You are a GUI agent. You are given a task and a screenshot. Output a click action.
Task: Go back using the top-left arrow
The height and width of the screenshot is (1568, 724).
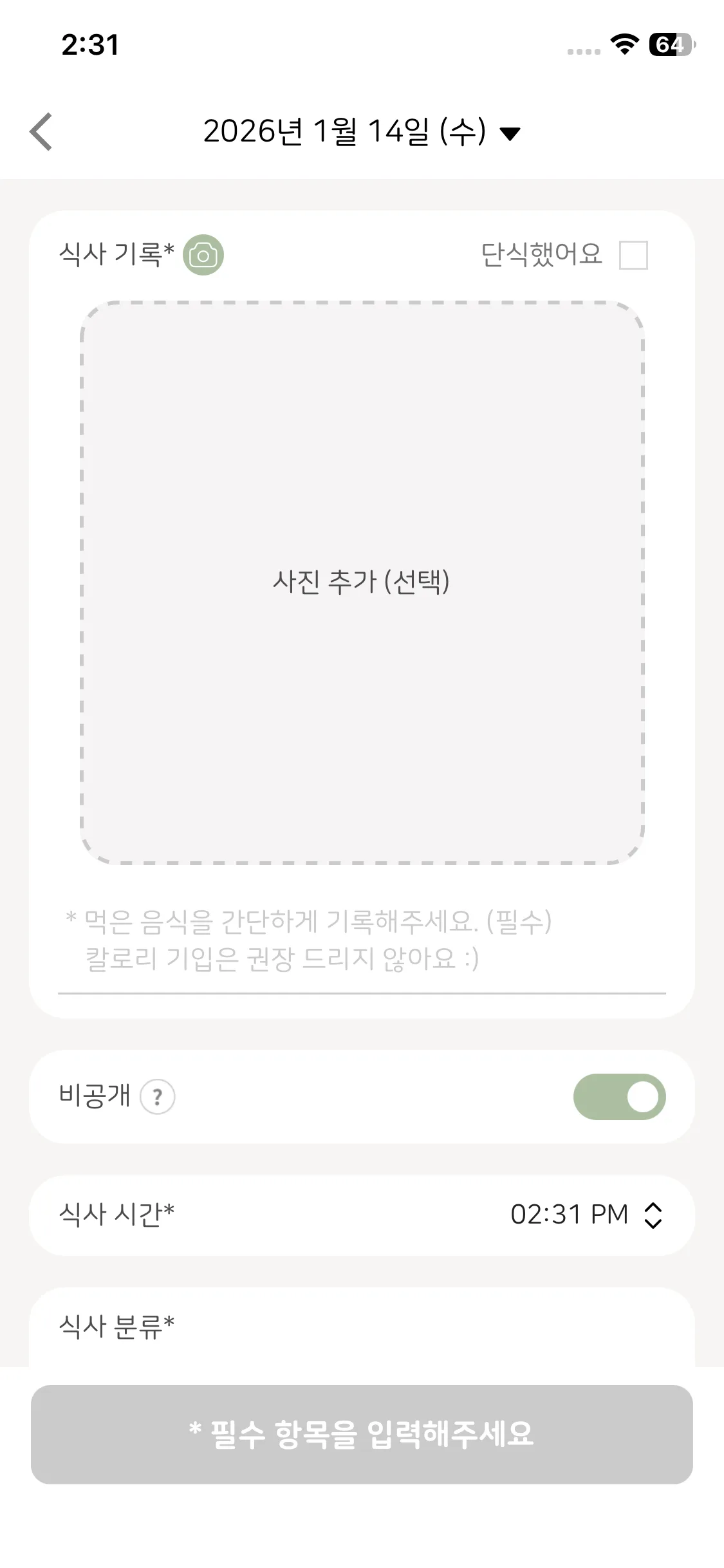41,132
